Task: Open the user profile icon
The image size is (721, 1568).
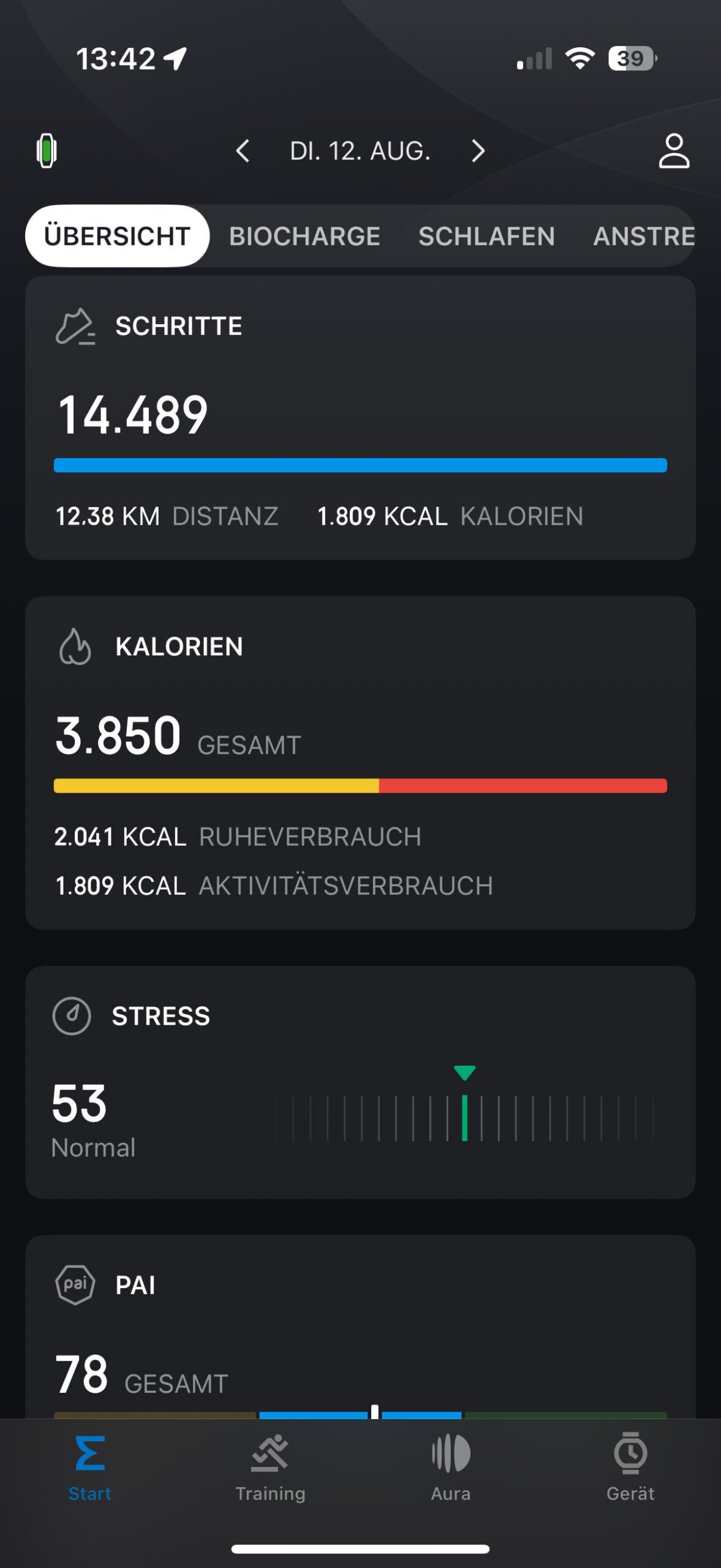Action: pos(674,151)
